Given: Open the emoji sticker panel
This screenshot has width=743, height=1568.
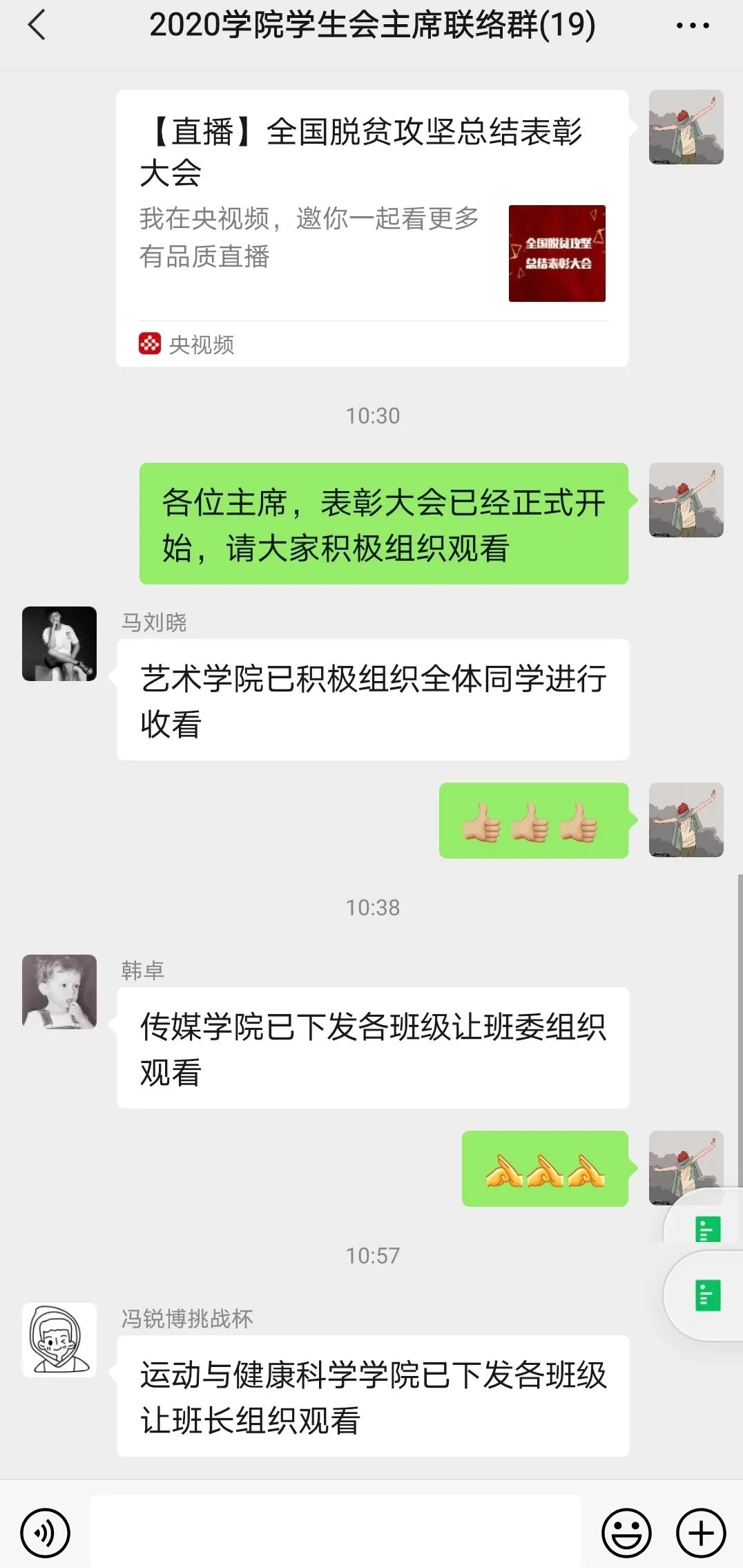Looking at the screenshot, I should click(x=626, y=1533).
